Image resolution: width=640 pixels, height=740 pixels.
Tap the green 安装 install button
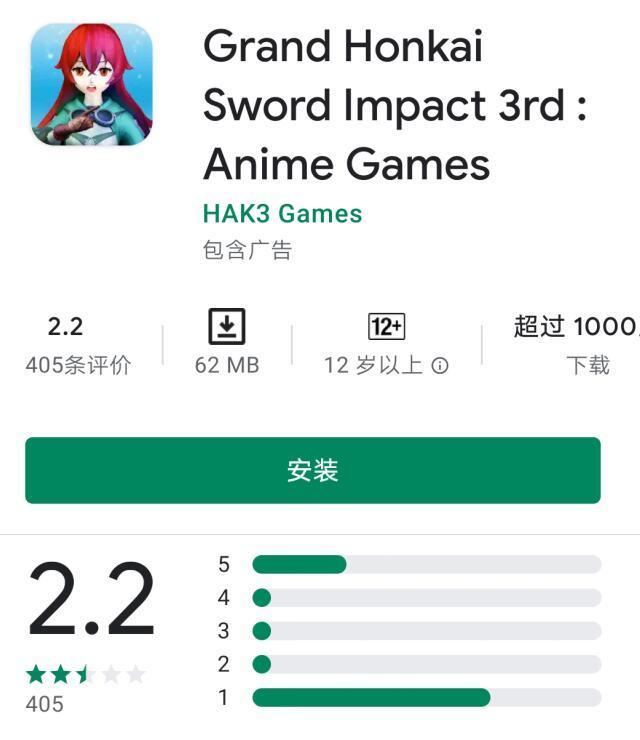tap(312, 470)
